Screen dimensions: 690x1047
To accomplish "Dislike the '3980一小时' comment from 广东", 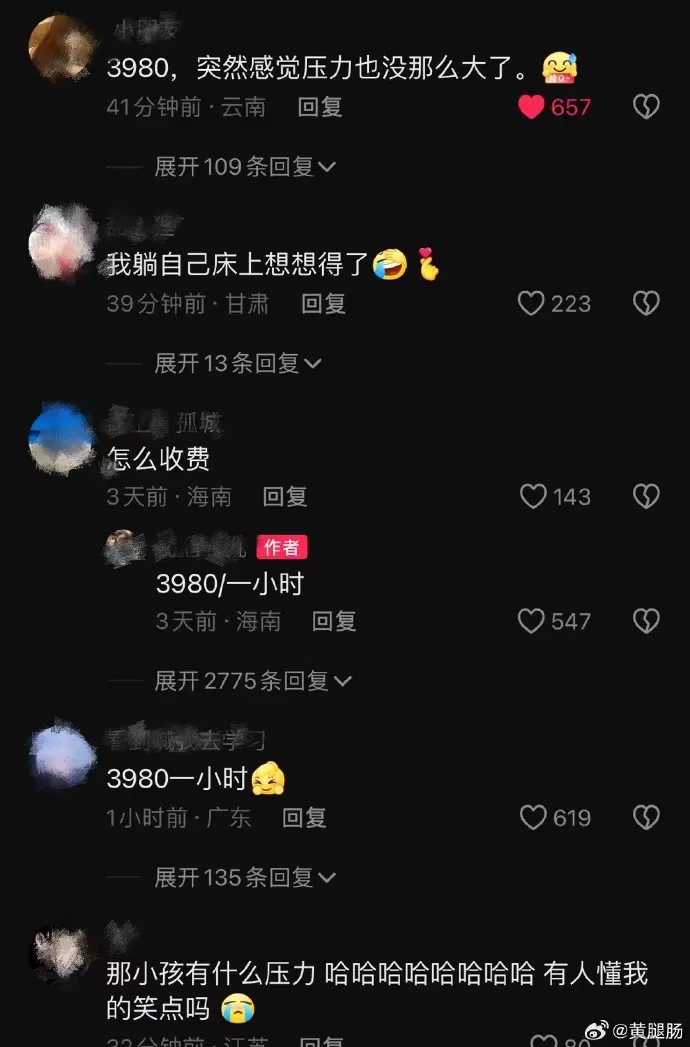I will pyautogui.click(x=647, y=818).
